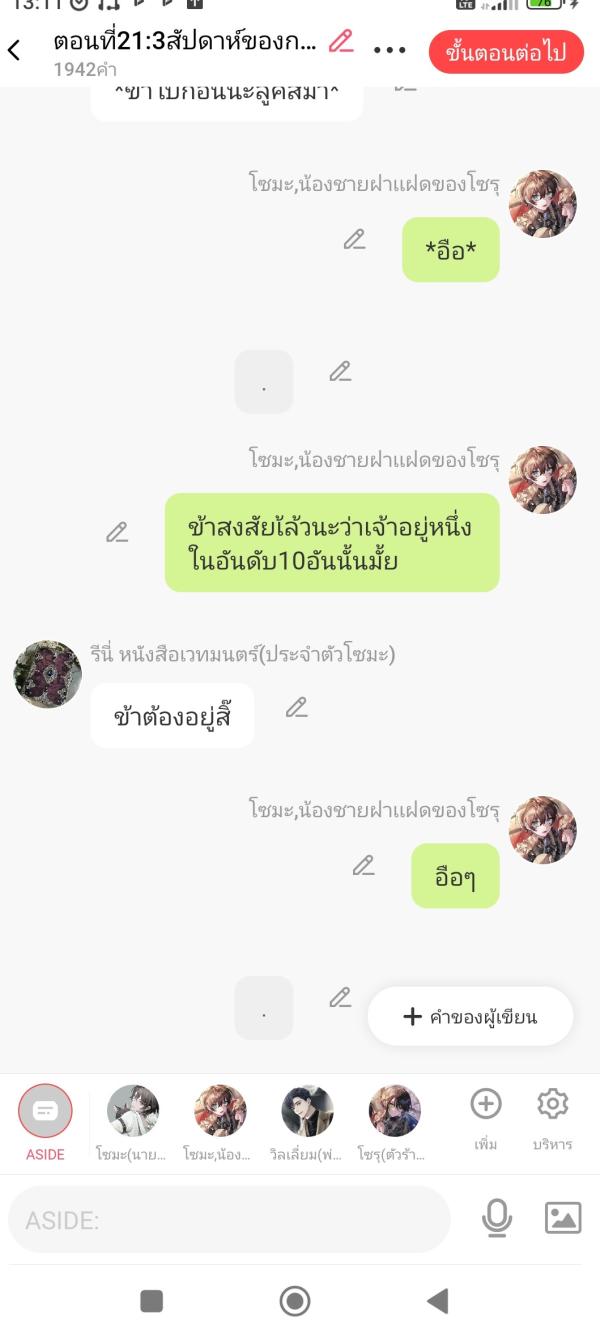600x1338 pixels.
Task: Open the three-dot overflow menu
Action: point(389,50)
